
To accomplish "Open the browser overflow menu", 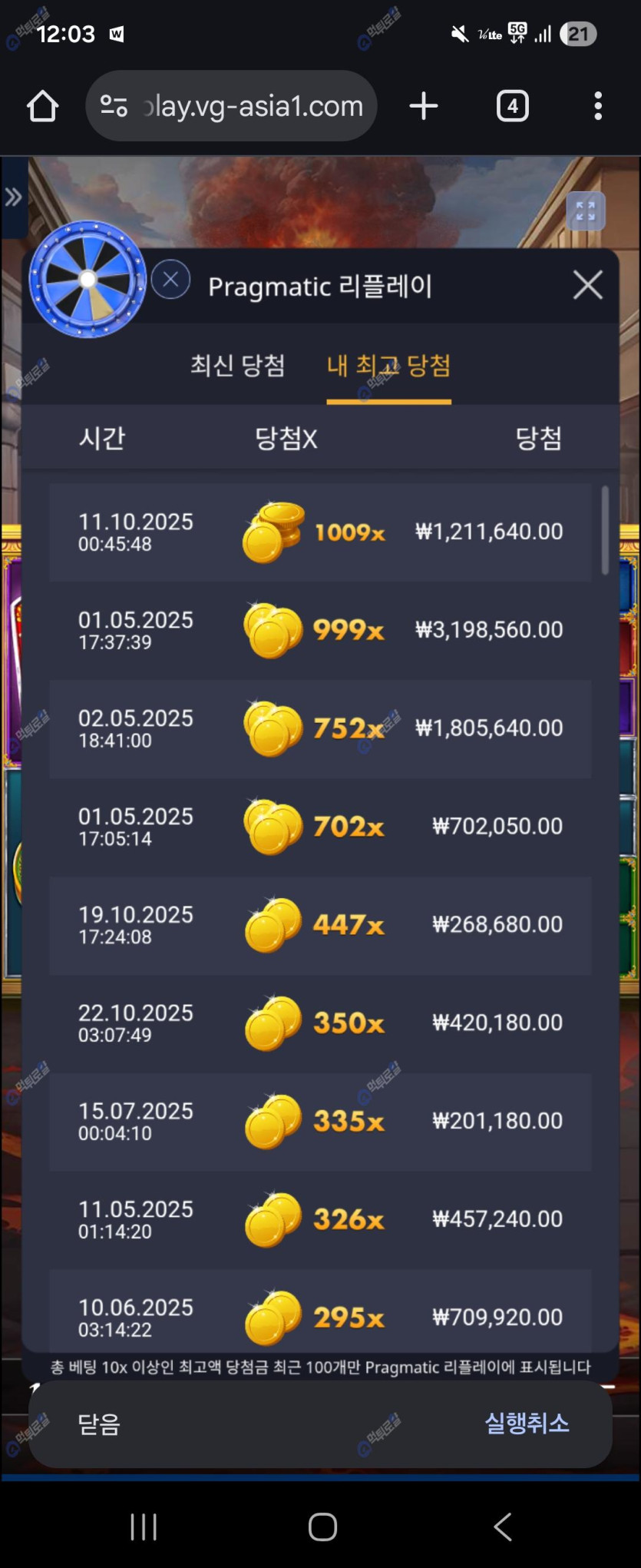I will [597, 106].
